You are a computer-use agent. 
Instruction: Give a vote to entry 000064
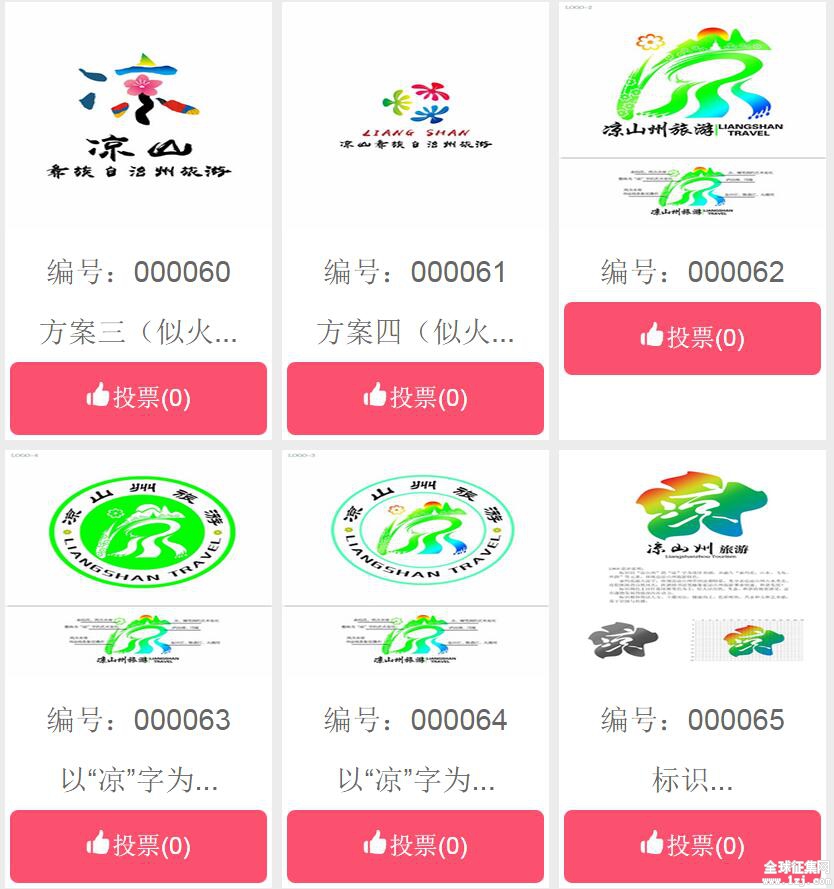point(415,846)
